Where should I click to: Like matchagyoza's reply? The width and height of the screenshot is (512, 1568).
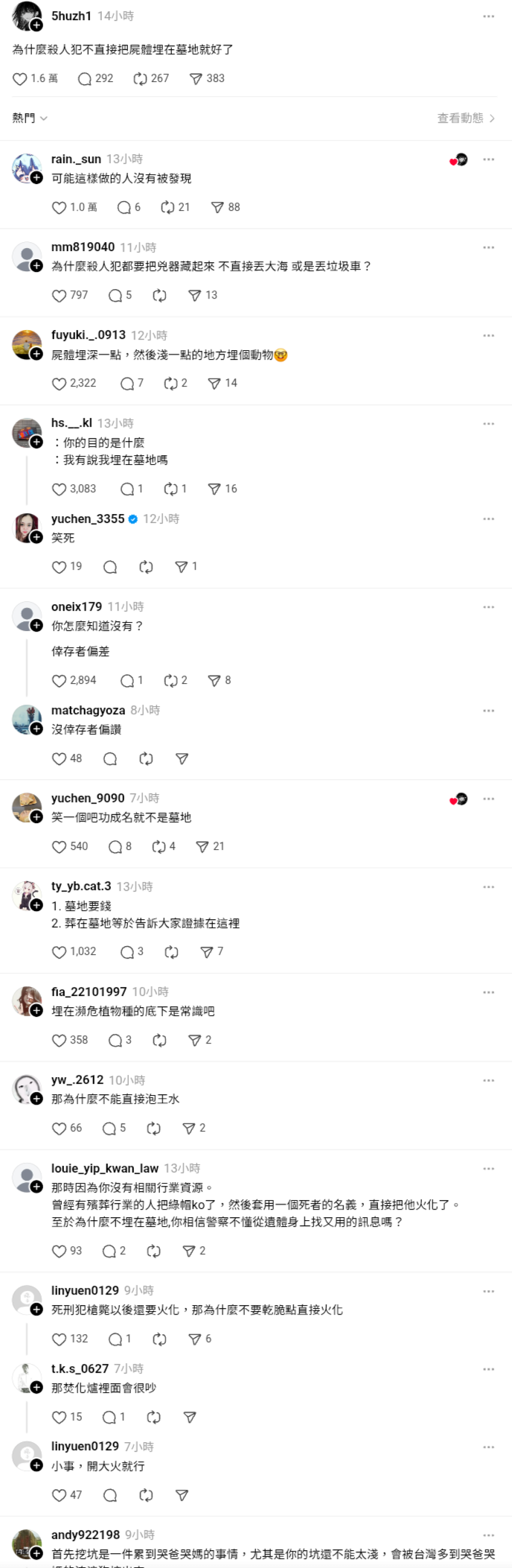pos(60,759)
